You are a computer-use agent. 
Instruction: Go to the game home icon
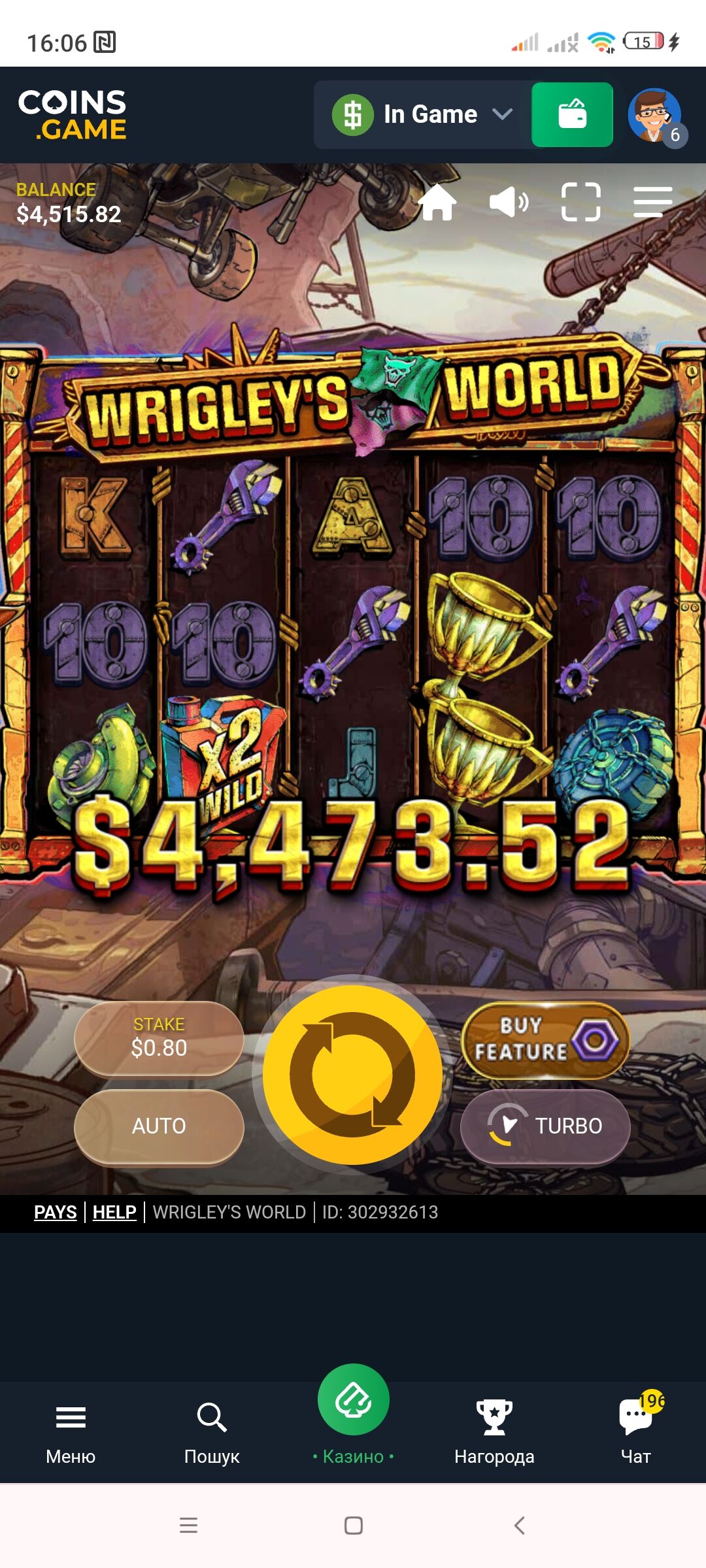pyautogui.click(x=437, y=202)
